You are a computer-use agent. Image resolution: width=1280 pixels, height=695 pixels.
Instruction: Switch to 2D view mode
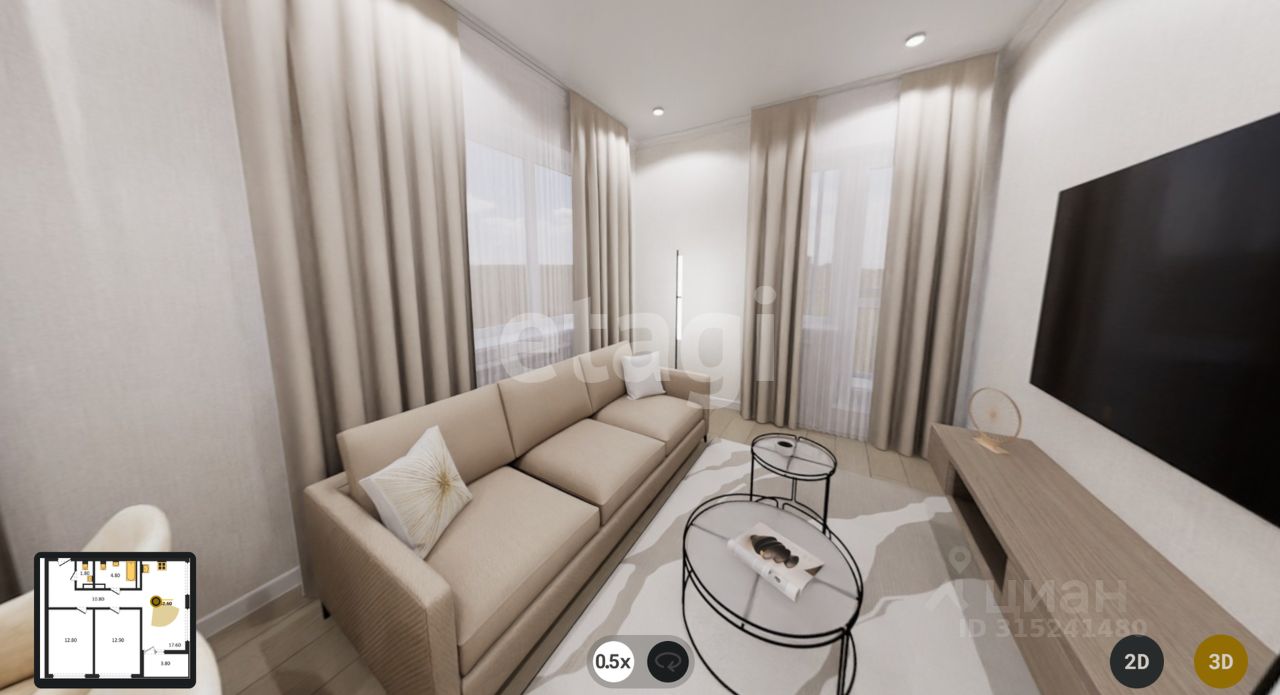[1136, 661]
